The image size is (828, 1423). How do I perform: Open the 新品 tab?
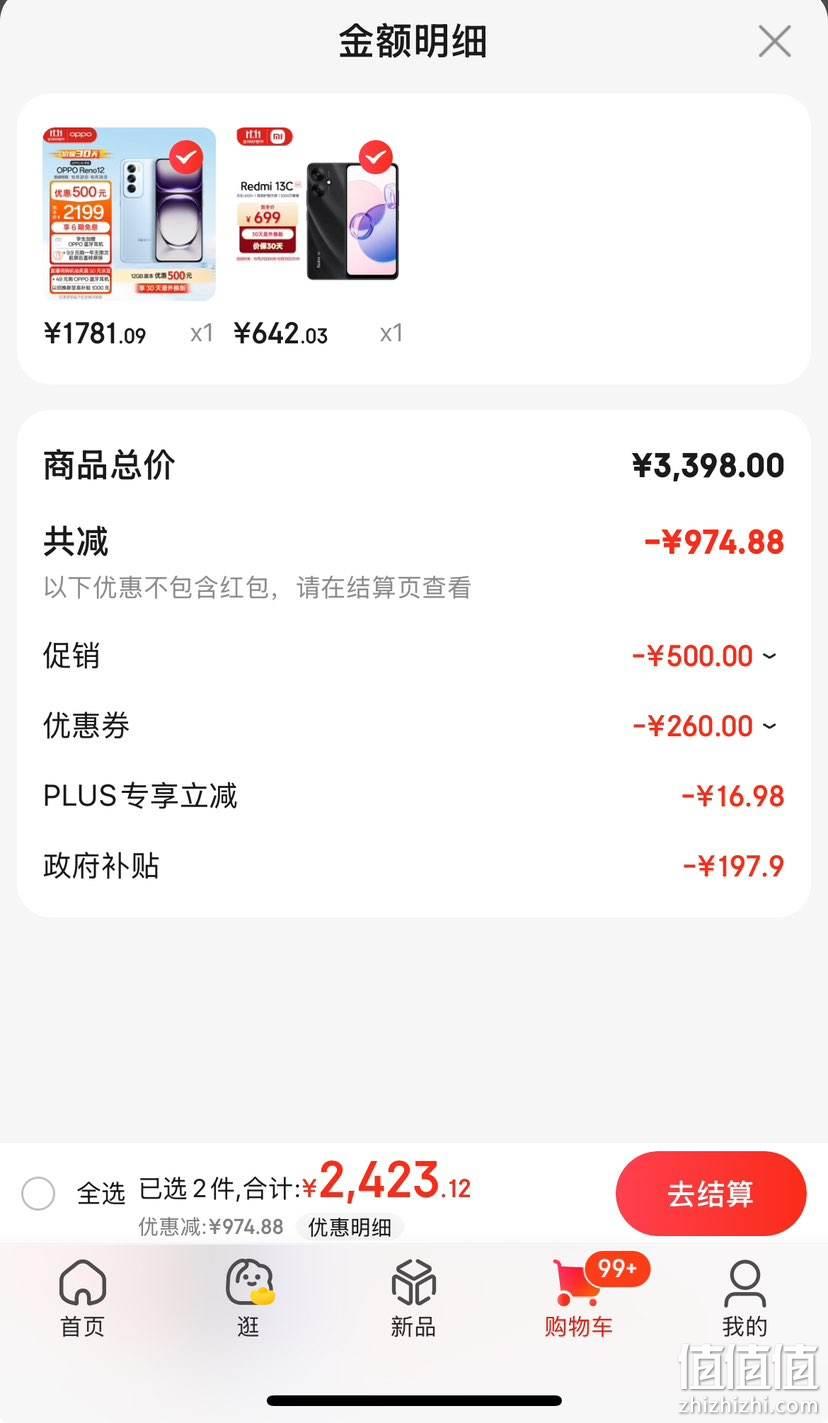(x=413, y=1299)
